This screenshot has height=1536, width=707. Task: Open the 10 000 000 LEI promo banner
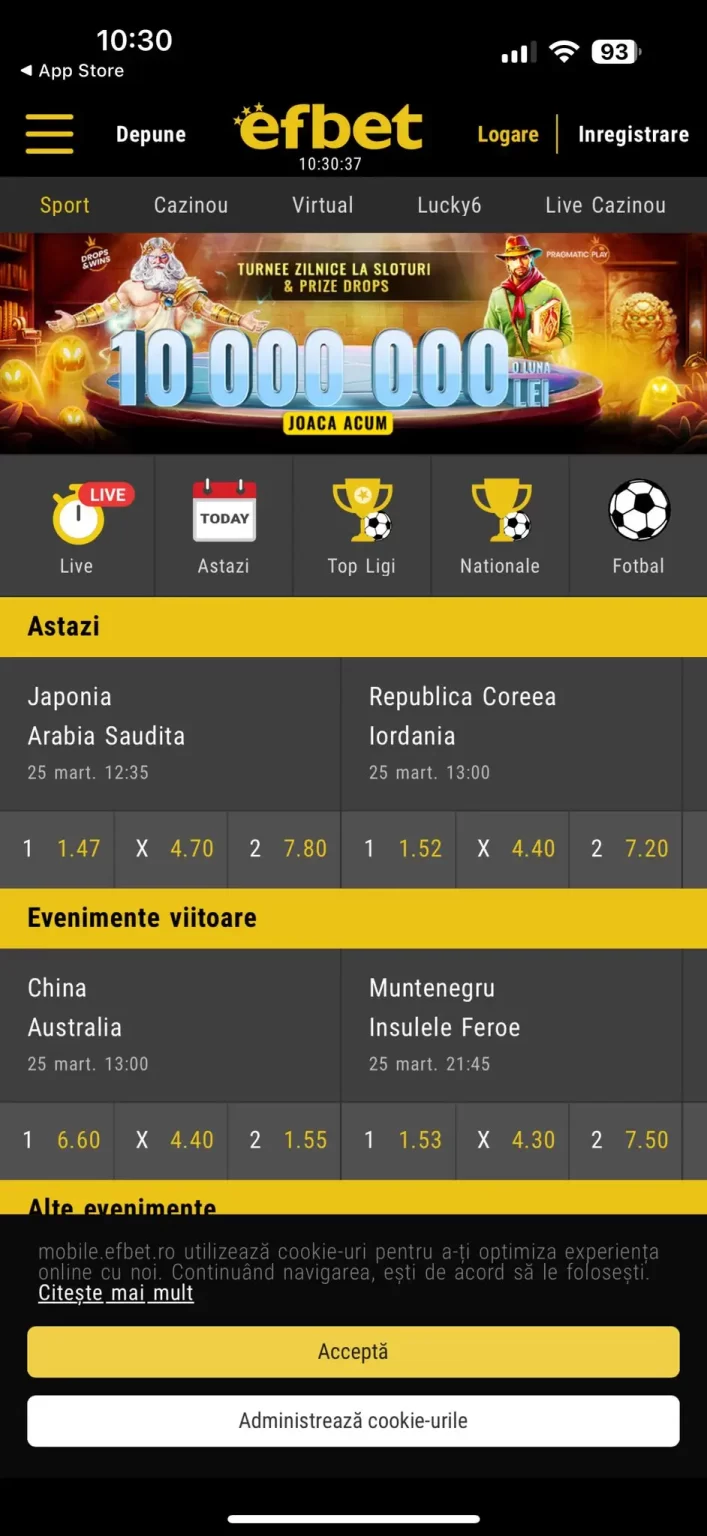pyautogui.click(x=353, y=342)
